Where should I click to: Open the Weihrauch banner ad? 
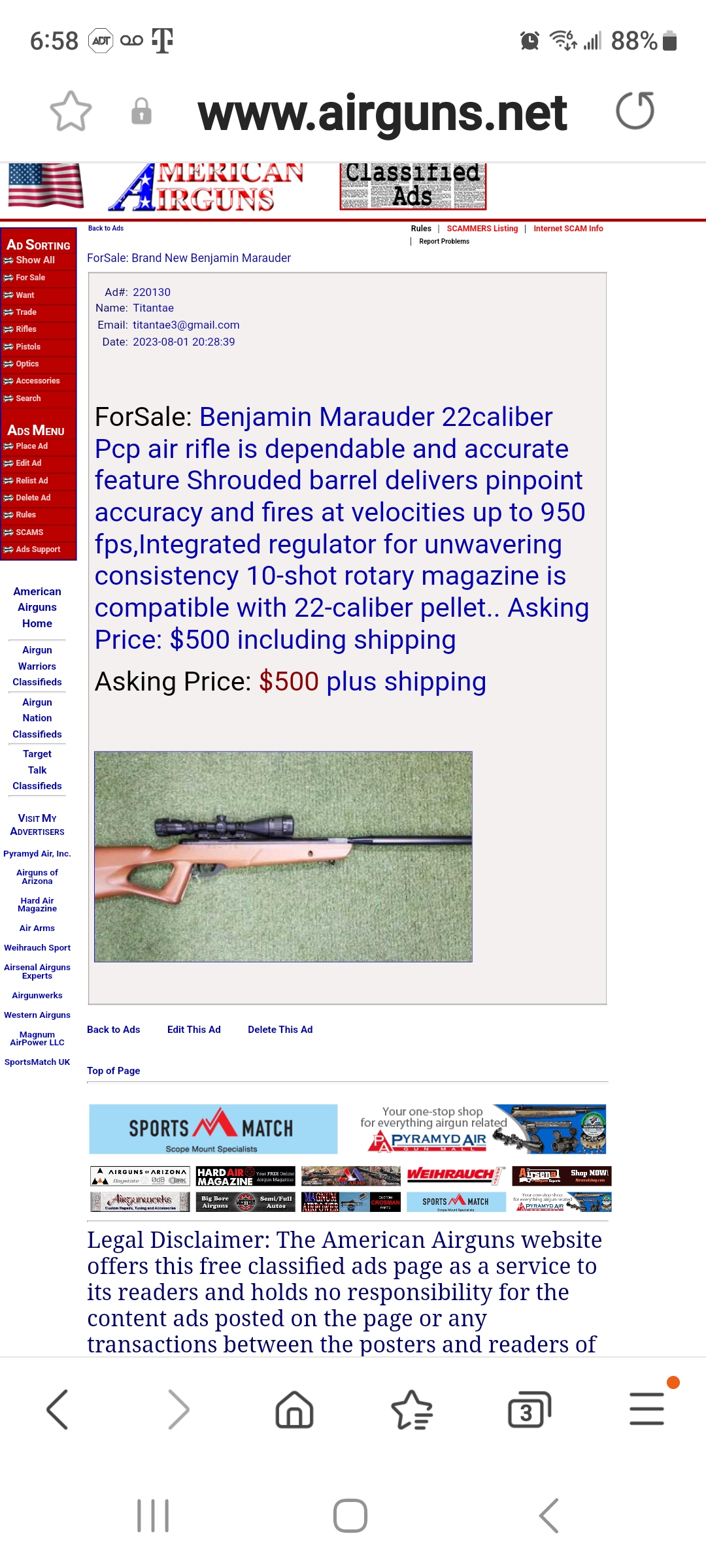point(456,1175)
